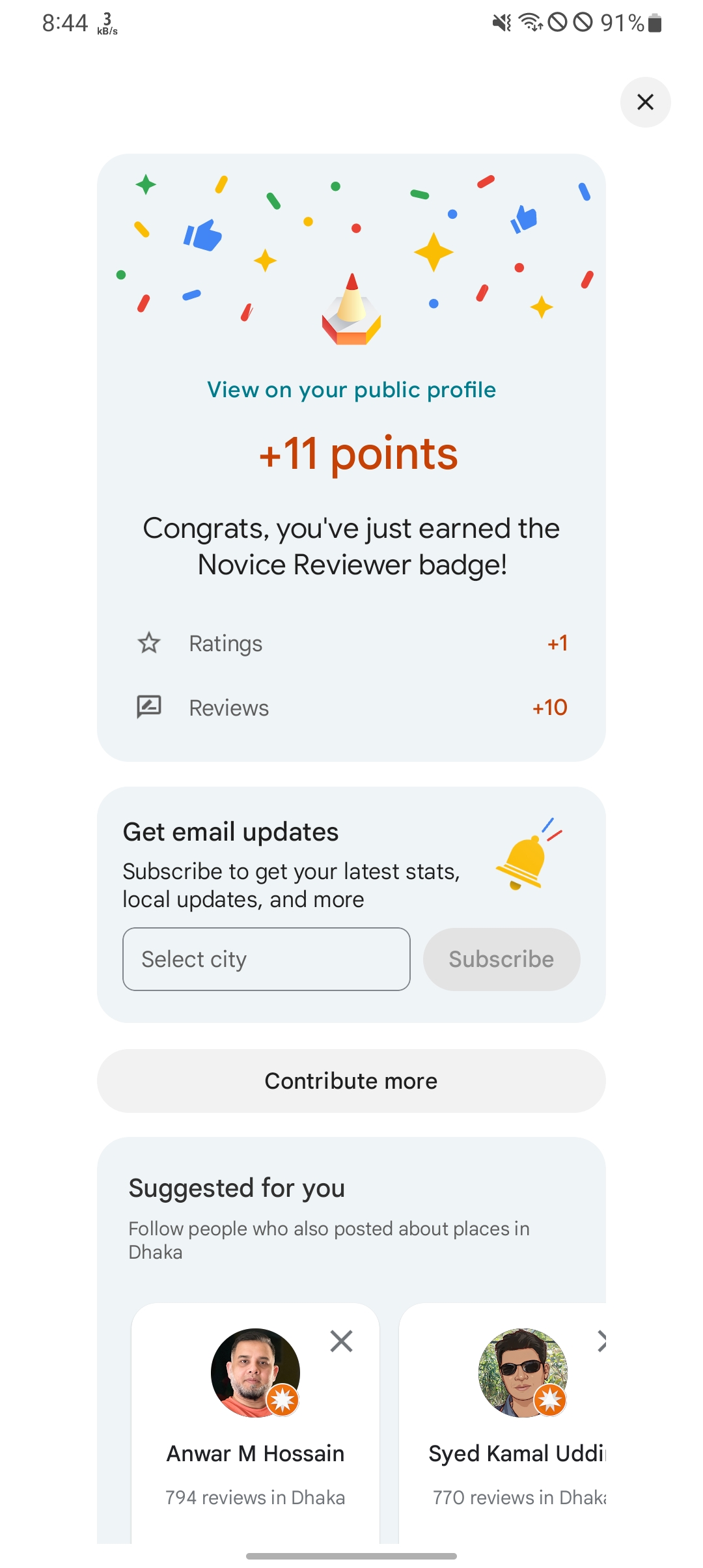Image resolution: width=703 pixels, height=1568 pixels.
Task: Tap the Contribute more button
Action: (351, 1081)
